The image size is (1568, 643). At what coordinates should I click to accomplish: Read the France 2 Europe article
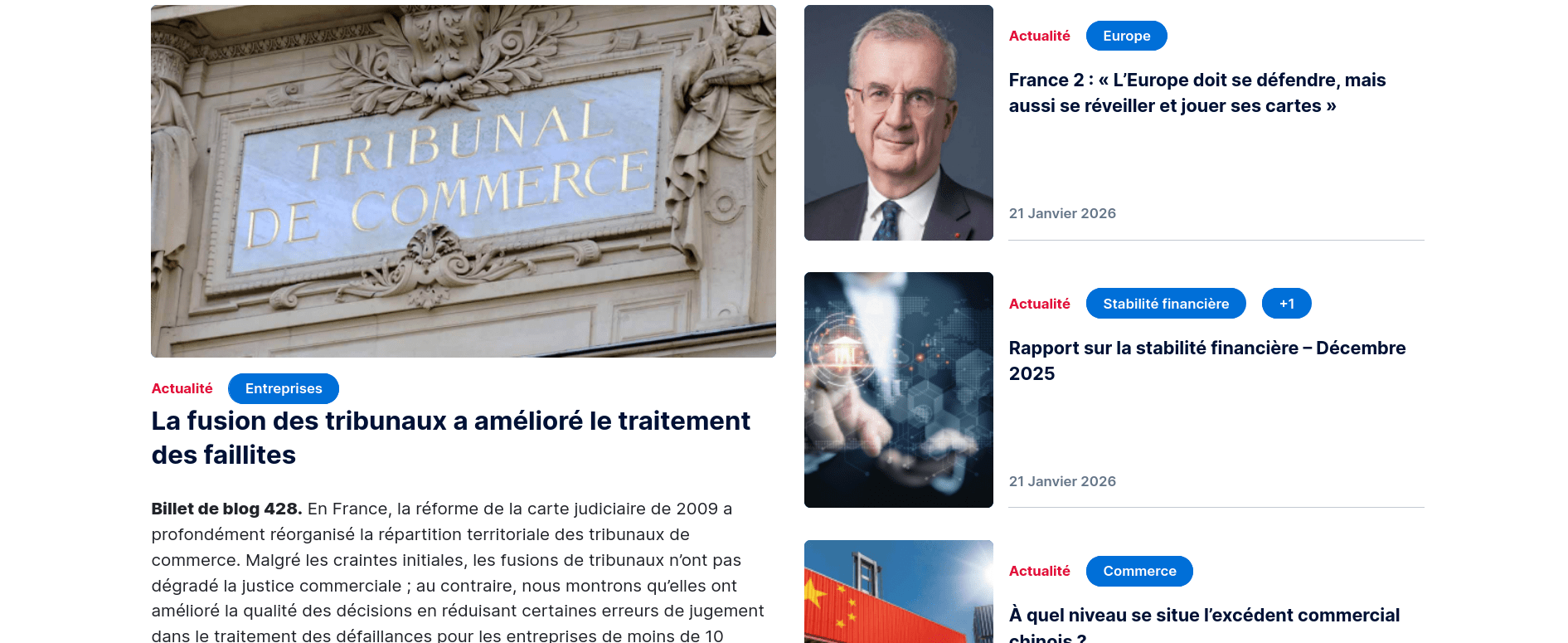click(x=1197, y=93)
